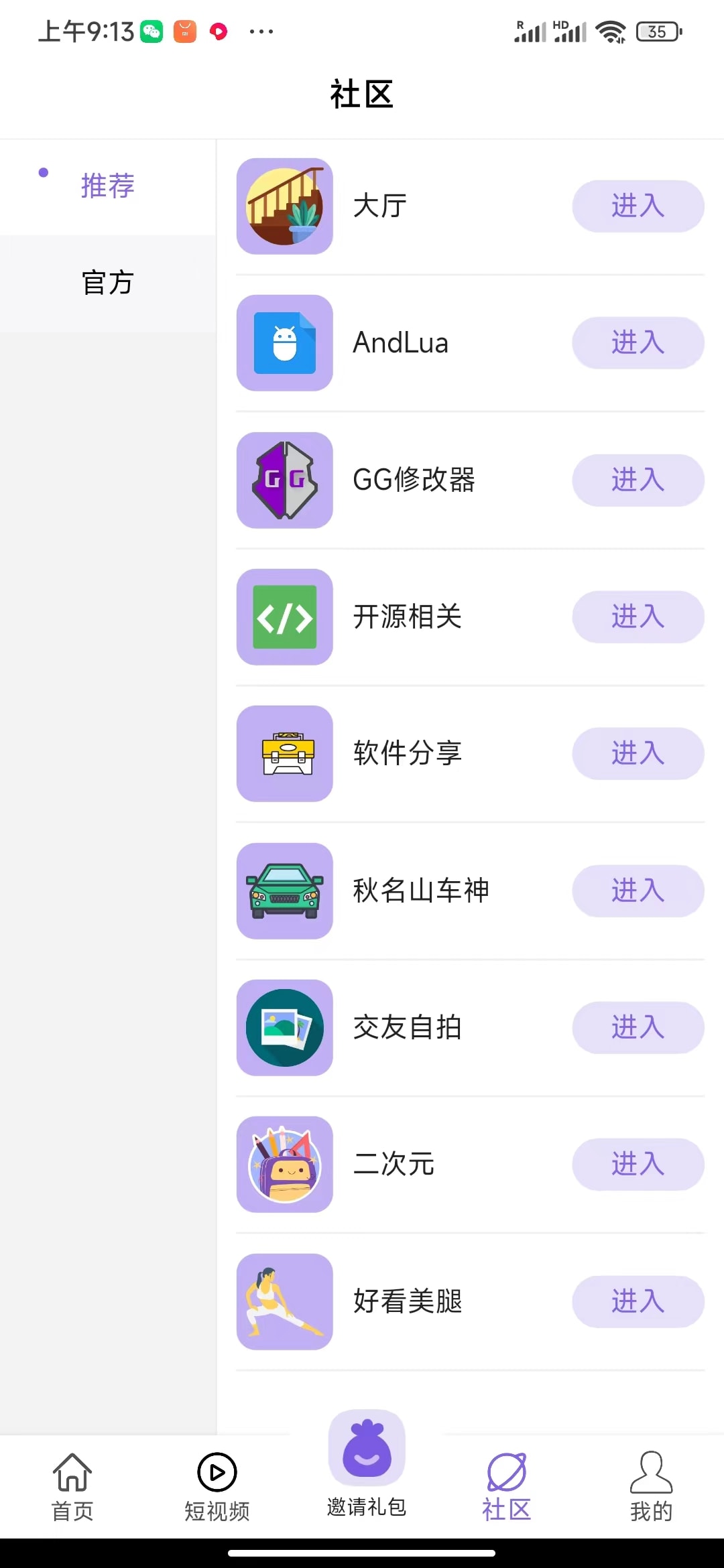Open the AndLua icon tile
This screenshot has height=1568, width=724.
tap(285, 343)
